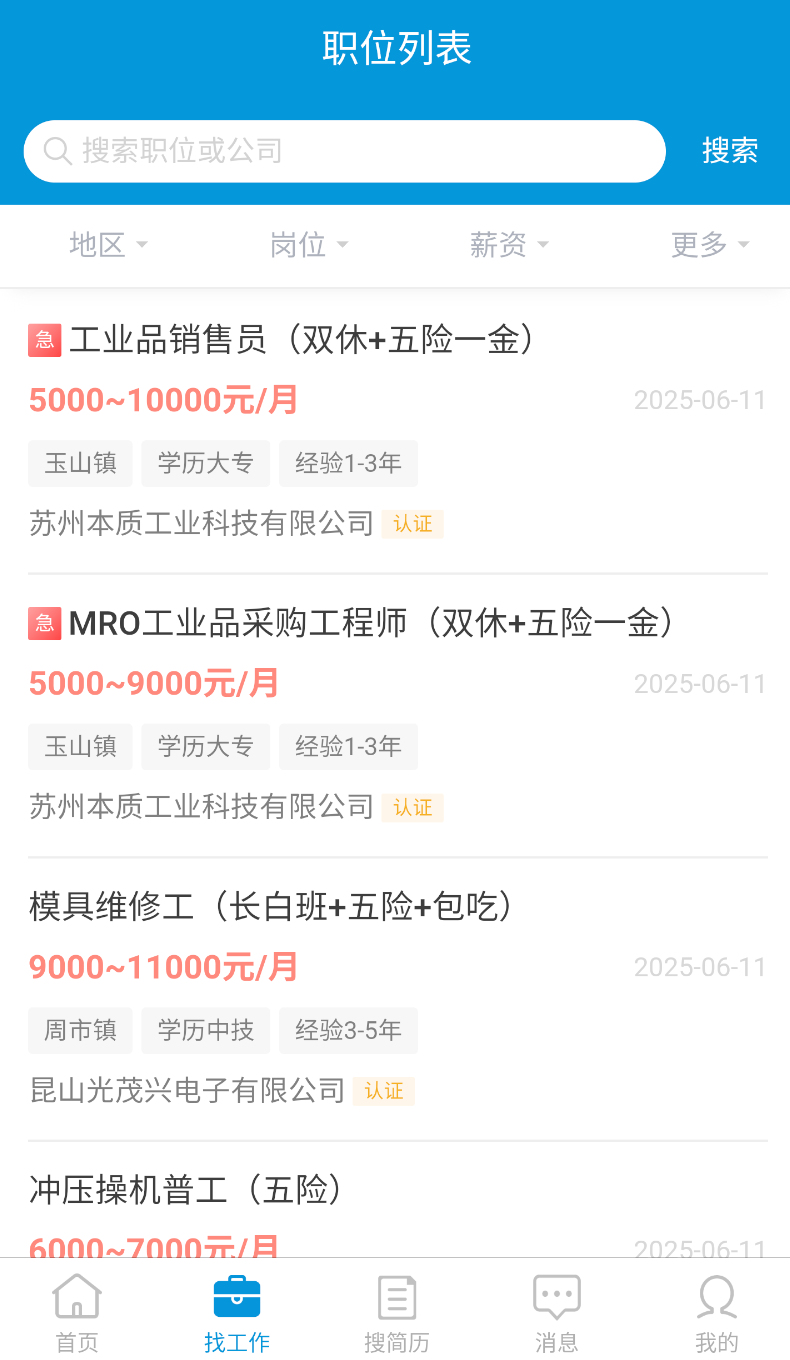
Task: Tap the search input field
Action: tap(345, 151)
